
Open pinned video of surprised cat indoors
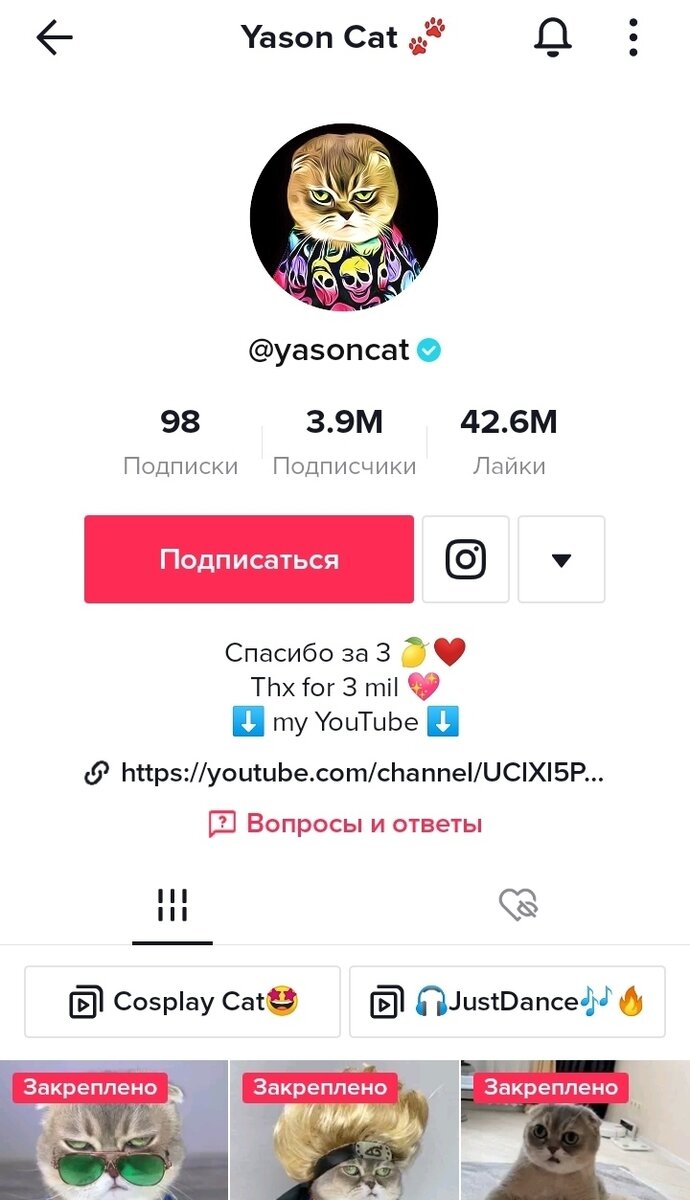pos(576,1130)
